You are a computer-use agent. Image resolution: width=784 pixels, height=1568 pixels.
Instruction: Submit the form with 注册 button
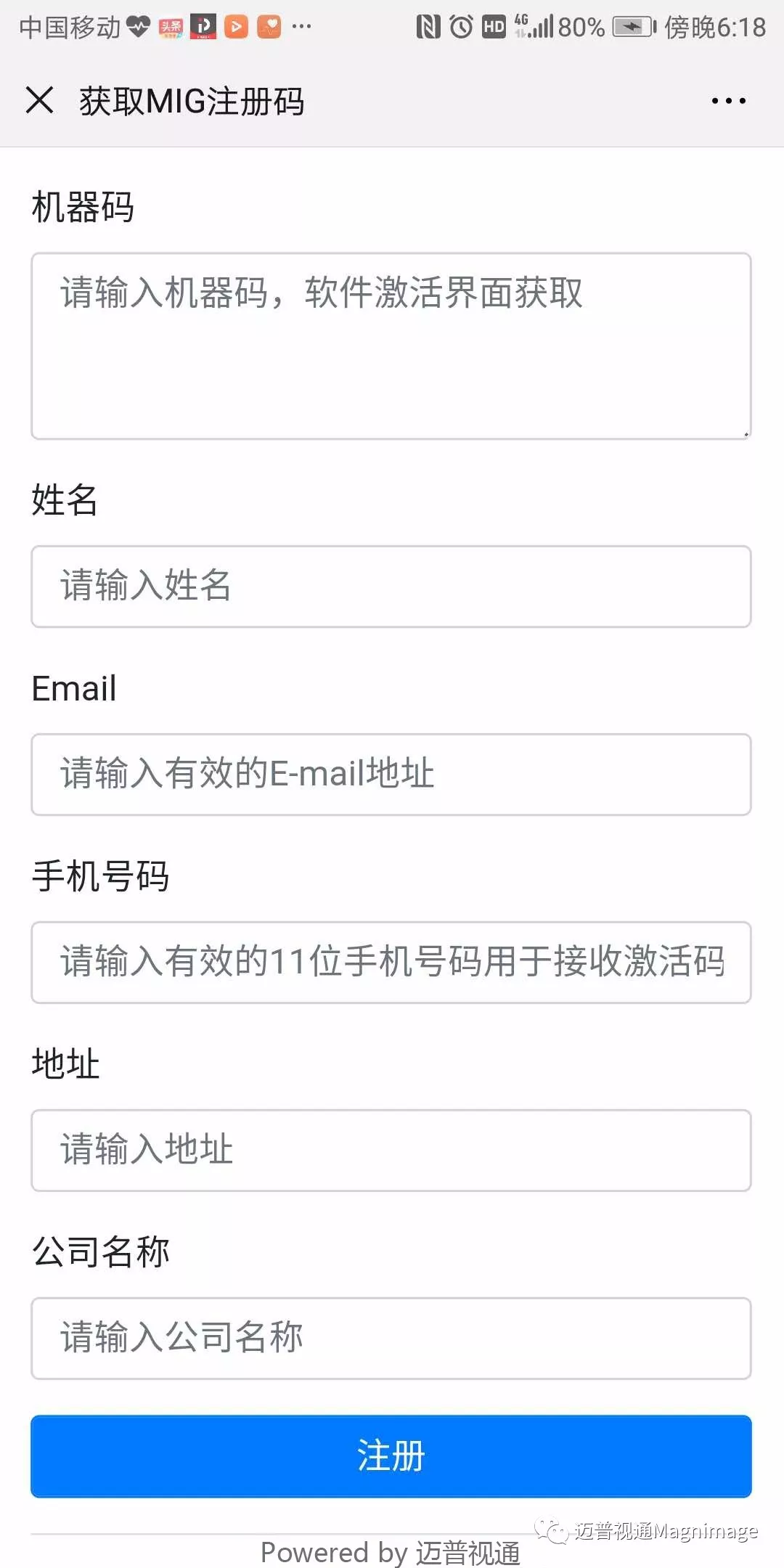click(391, 1456)
